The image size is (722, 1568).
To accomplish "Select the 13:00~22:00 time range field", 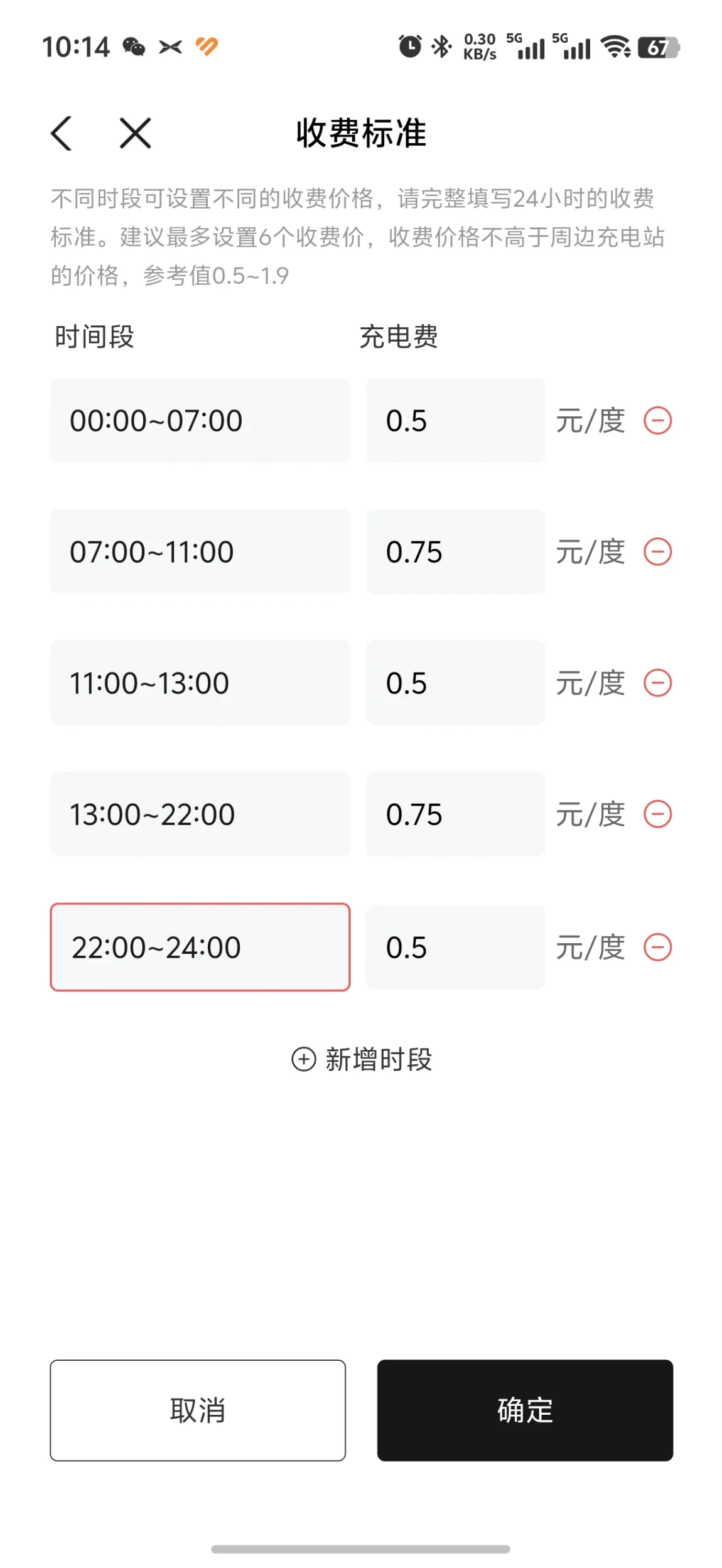I will tap(200, 814).
